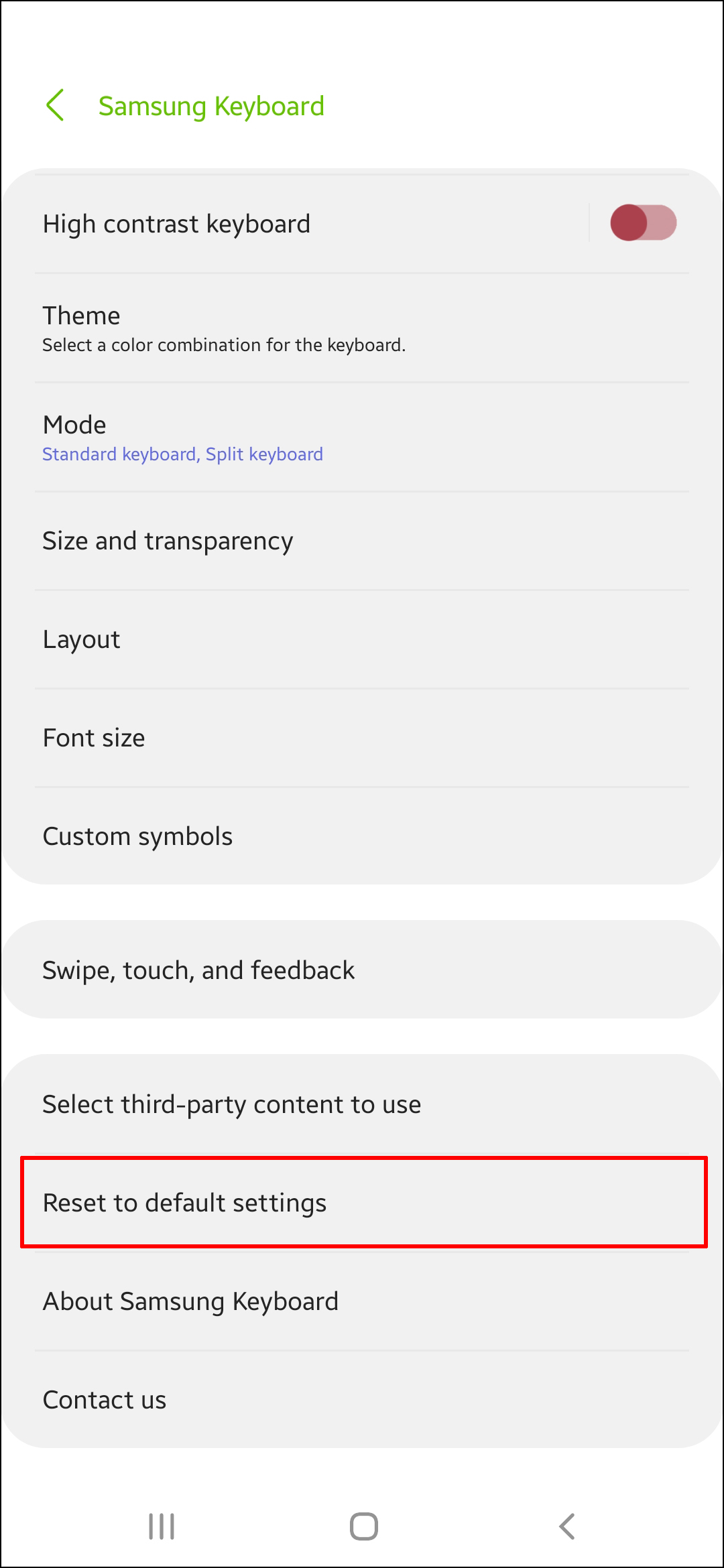Open Size and transparency
724x1568 pixels.
click(362, 541)
